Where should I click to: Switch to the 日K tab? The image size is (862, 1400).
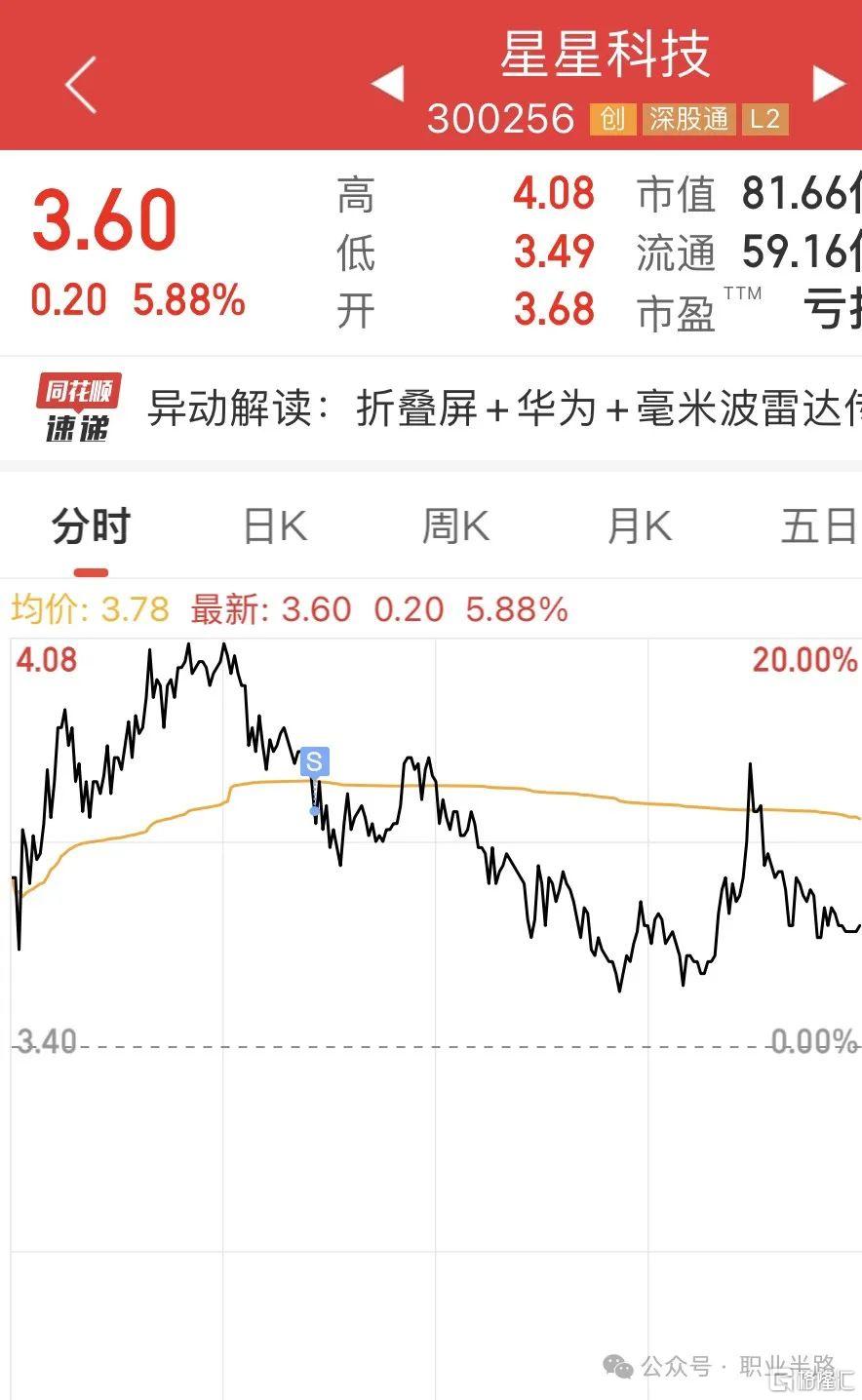pyautogui.click(x=275, y=526)
